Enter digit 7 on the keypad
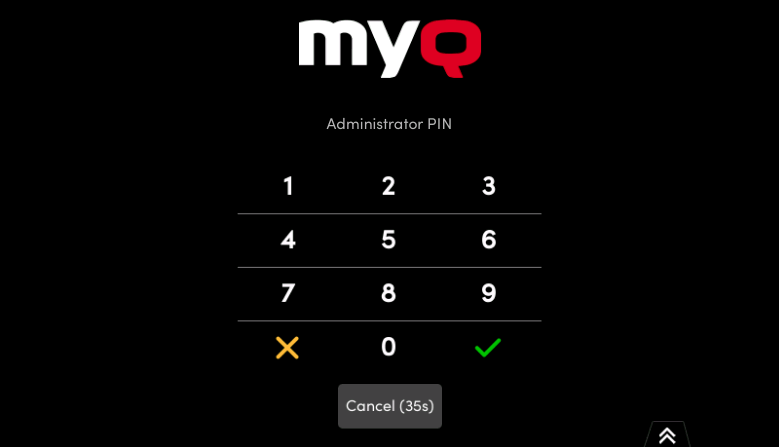 (288, 294)
